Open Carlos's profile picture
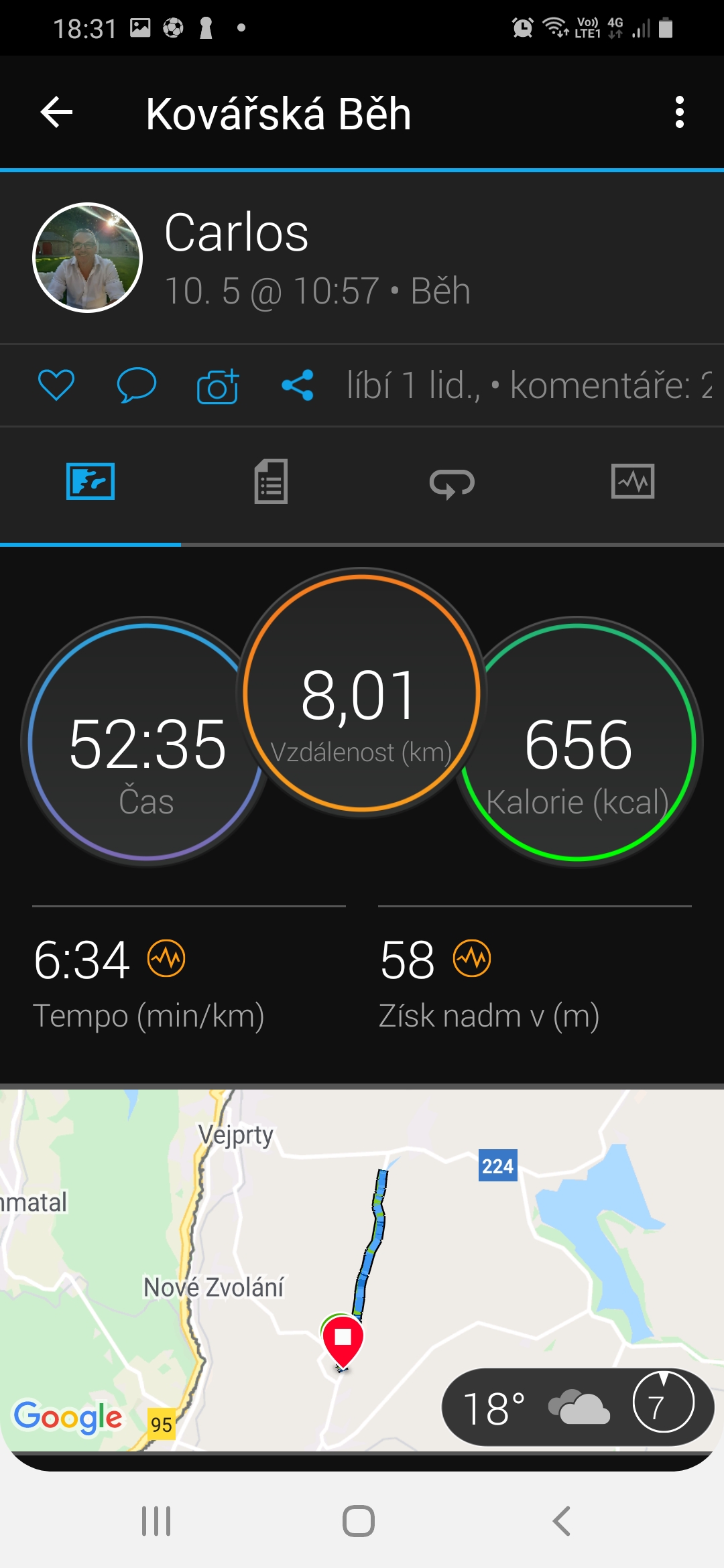The image size is (724, 1568). [87, 257]
